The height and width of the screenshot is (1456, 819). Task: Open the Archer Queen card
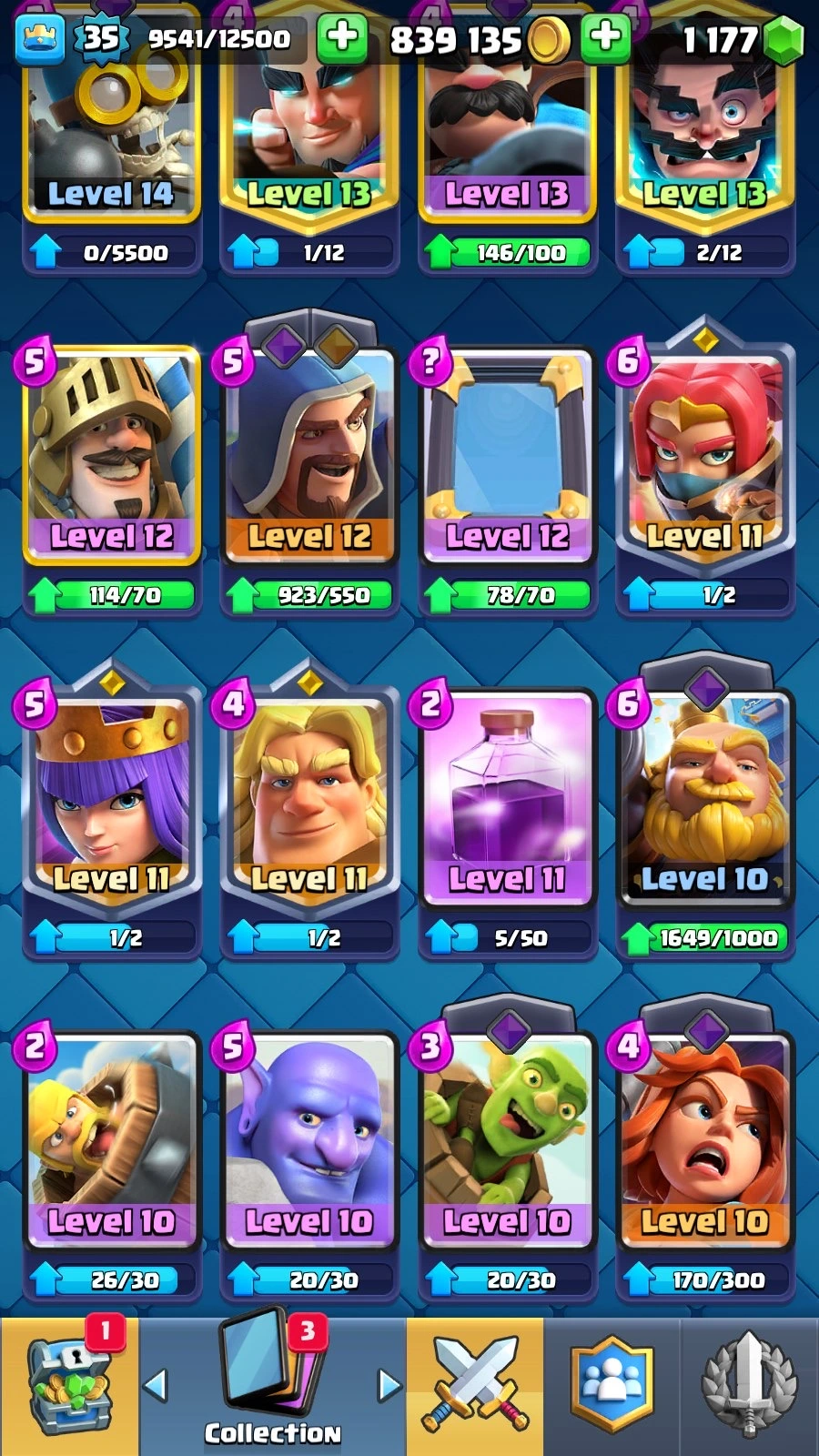click(x=111, y=798)
